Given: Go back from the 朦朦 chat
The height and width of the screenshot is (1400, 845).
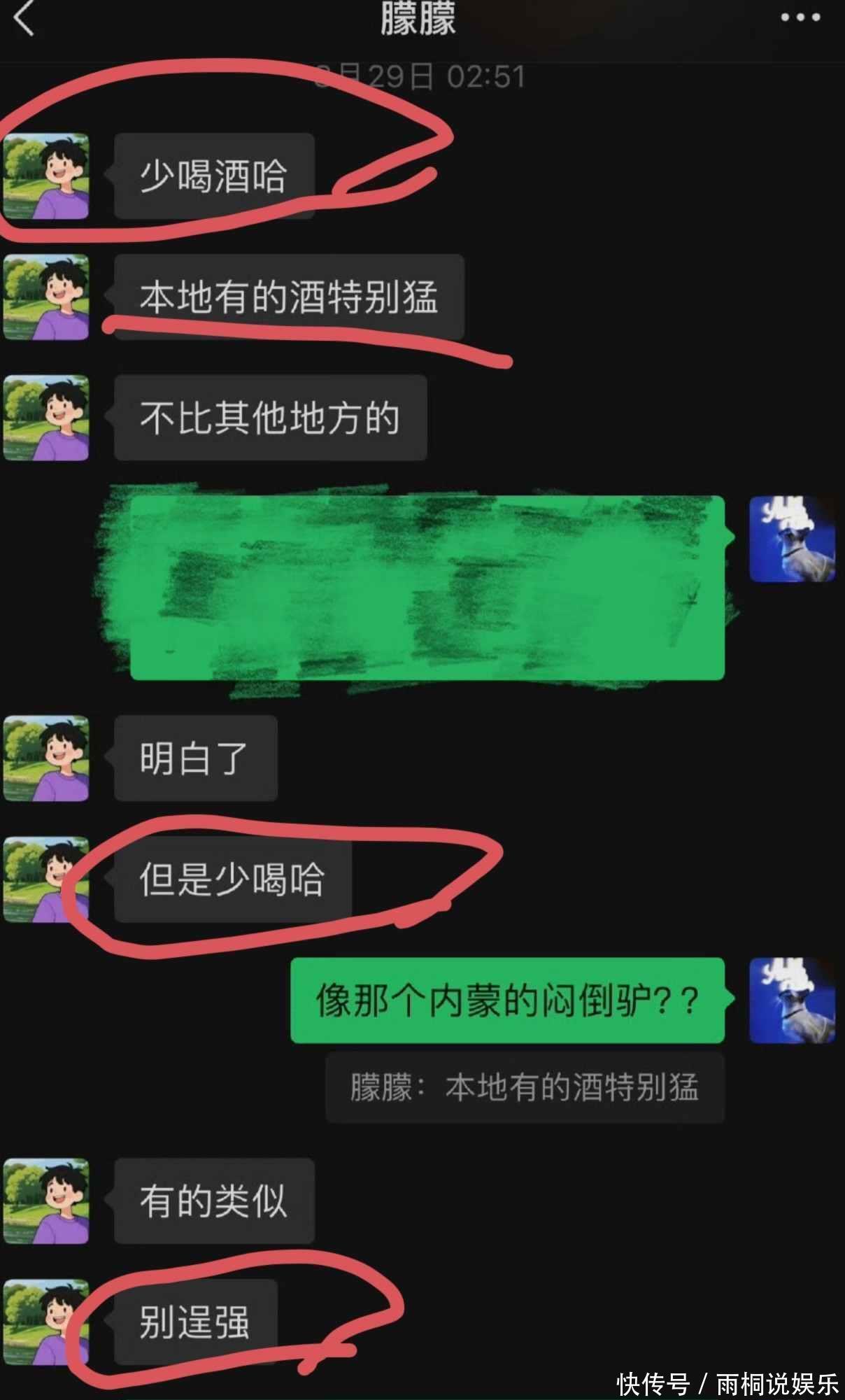Looking at the screenshot, I should pyautogui.click(x=24, y=18).
